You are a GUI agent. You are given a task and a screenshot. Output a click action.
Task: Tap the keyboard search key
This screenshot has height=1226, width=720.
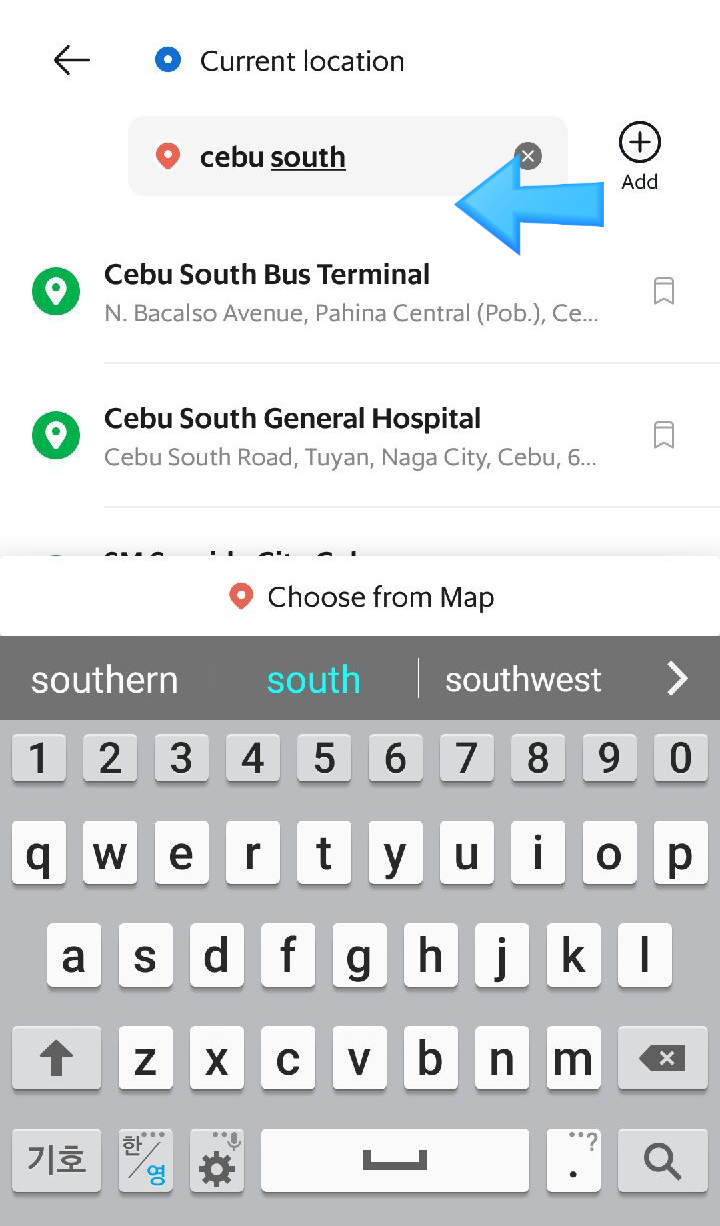click(x=662, y=1161)
